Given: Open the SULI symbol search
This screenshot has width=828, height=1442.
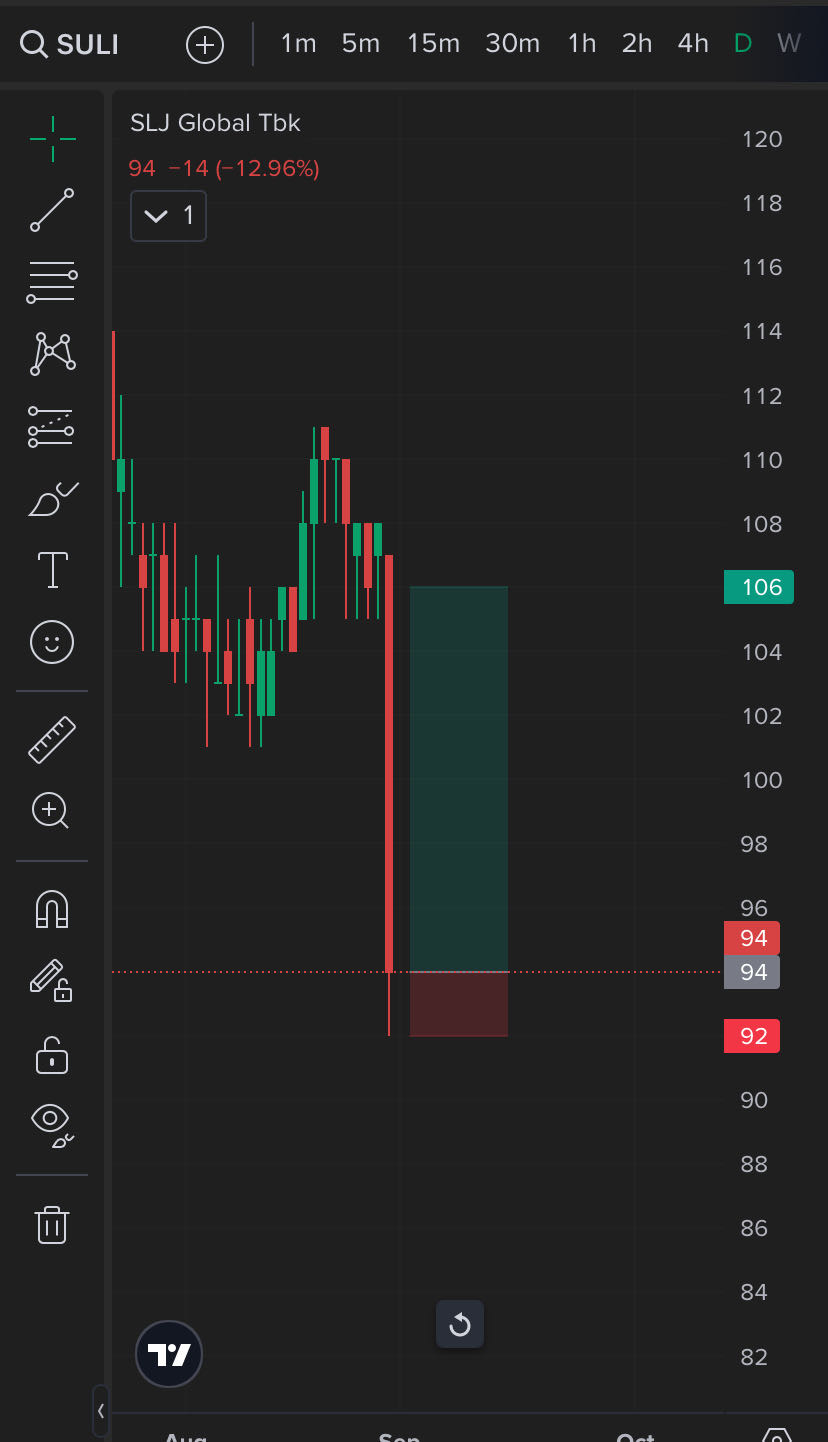Looking at the screenshot, I should click(70, 44).
